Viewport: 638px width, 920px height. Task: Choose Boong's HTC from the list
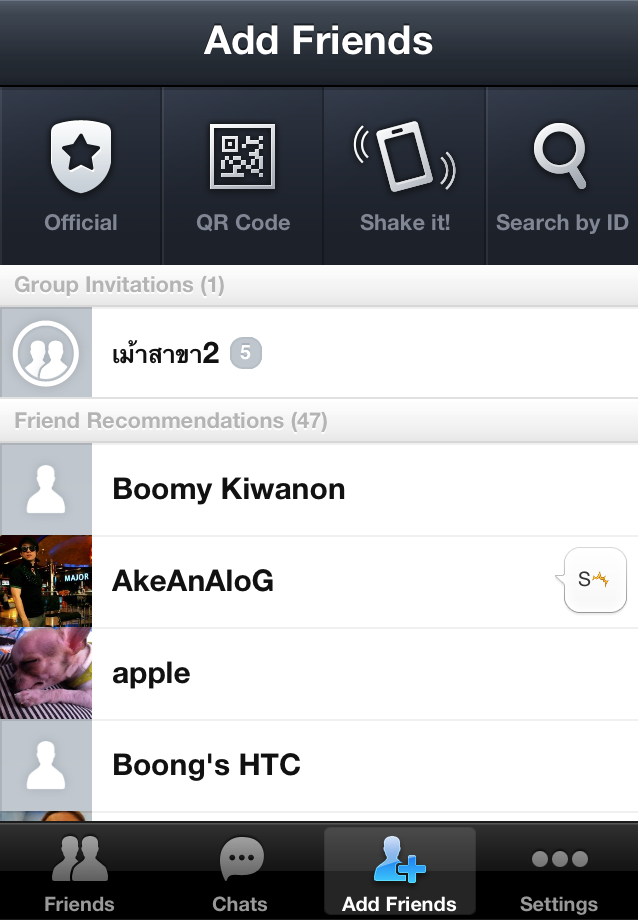319,765
